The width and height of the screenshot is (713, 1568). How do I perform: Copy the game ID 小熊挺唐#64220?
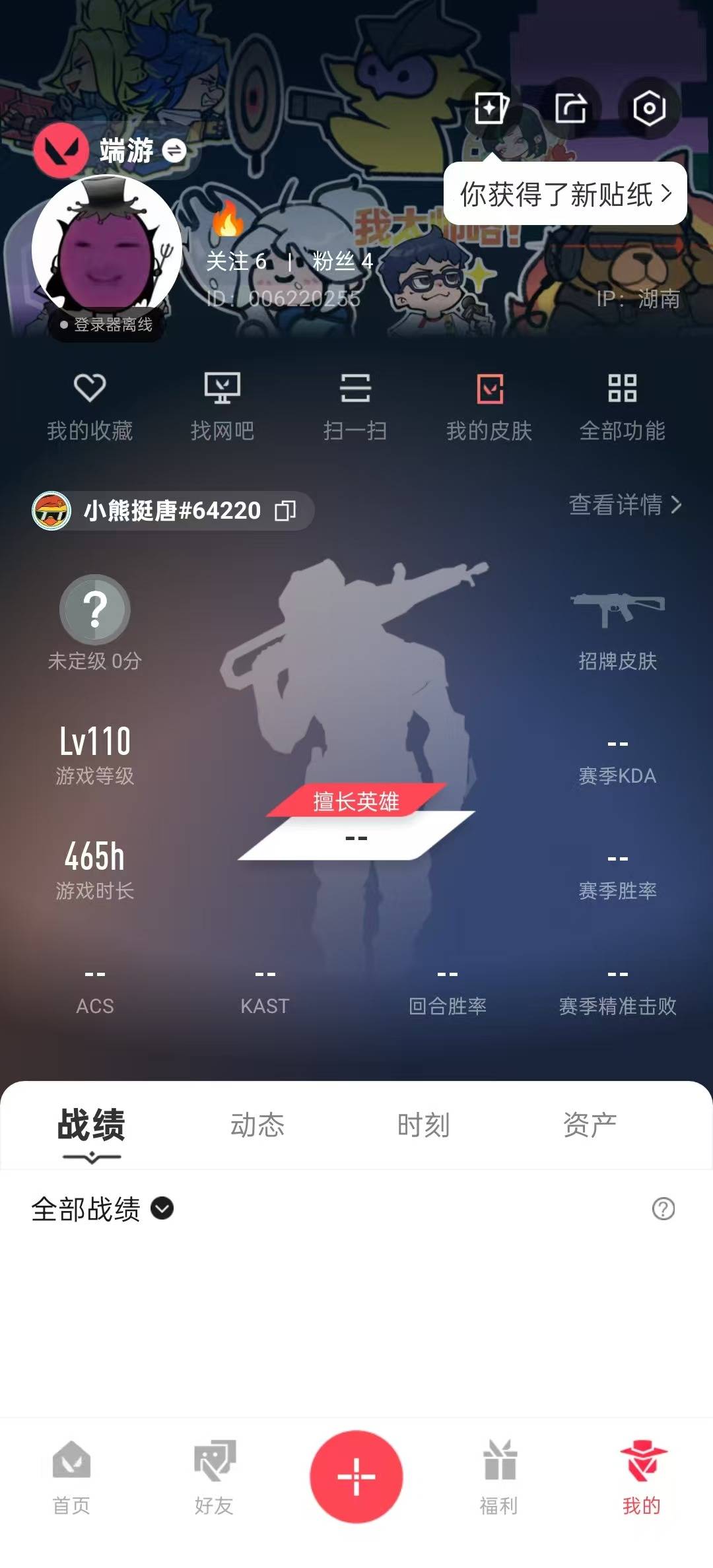pos(285,511)
